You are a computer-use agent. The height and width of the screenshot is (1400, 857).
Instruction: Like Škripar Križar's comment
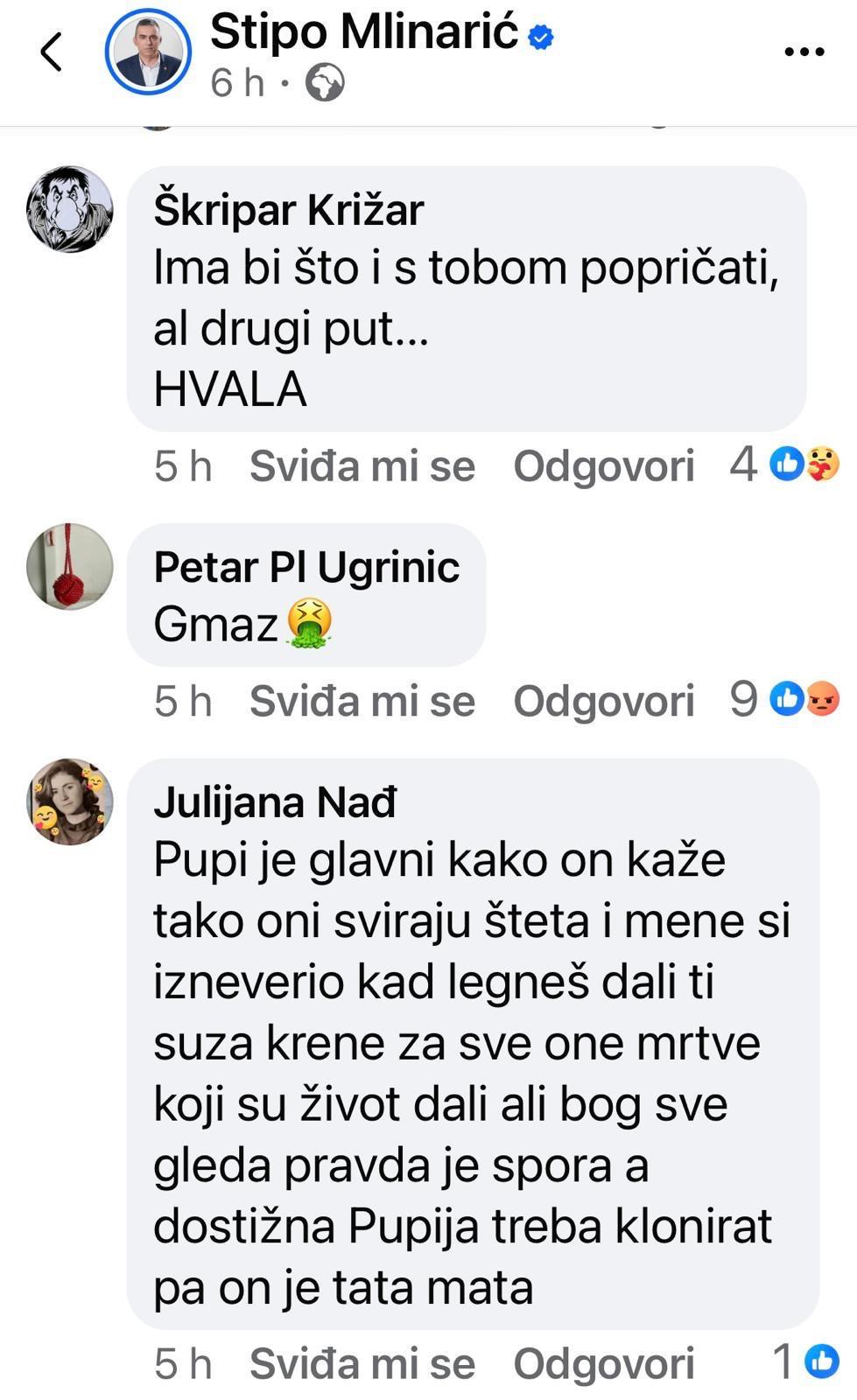362,466
